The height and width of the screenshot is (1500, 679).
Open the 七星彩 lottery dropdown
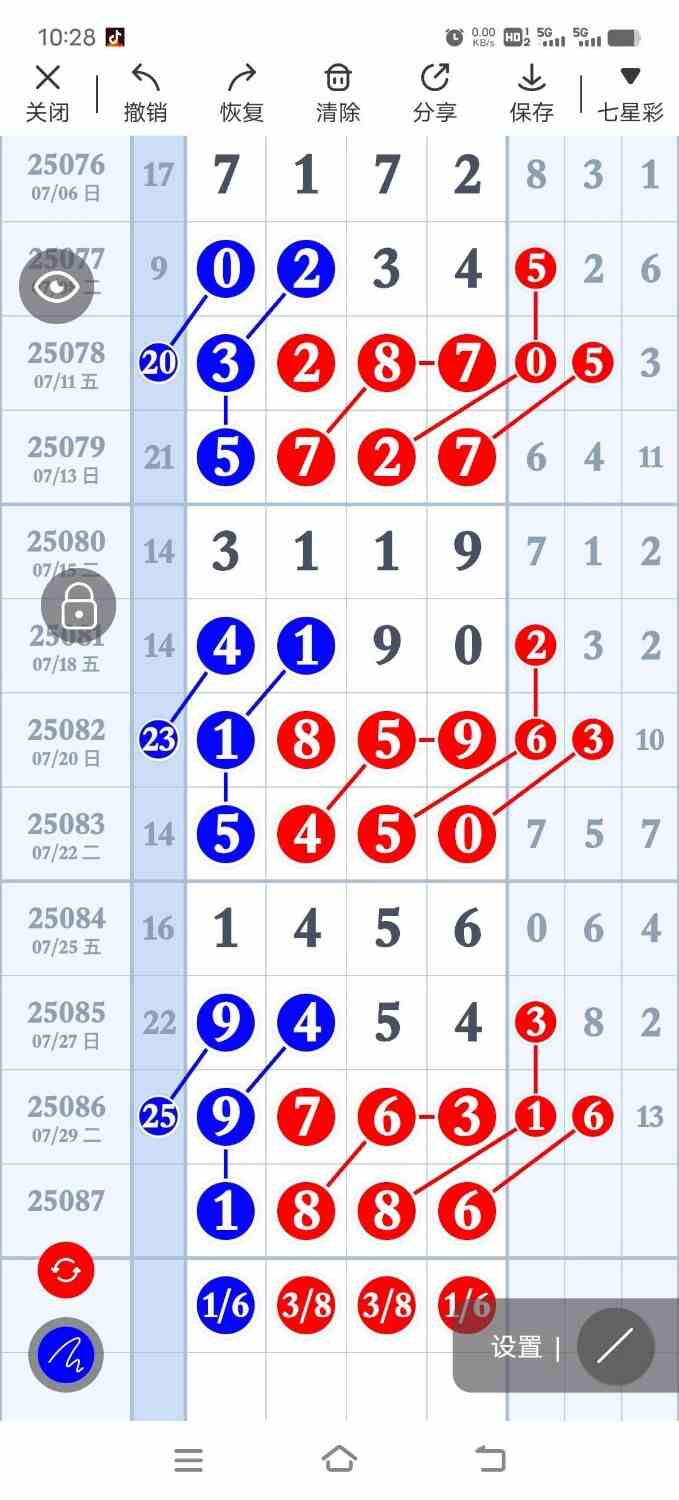click(630, 93)
